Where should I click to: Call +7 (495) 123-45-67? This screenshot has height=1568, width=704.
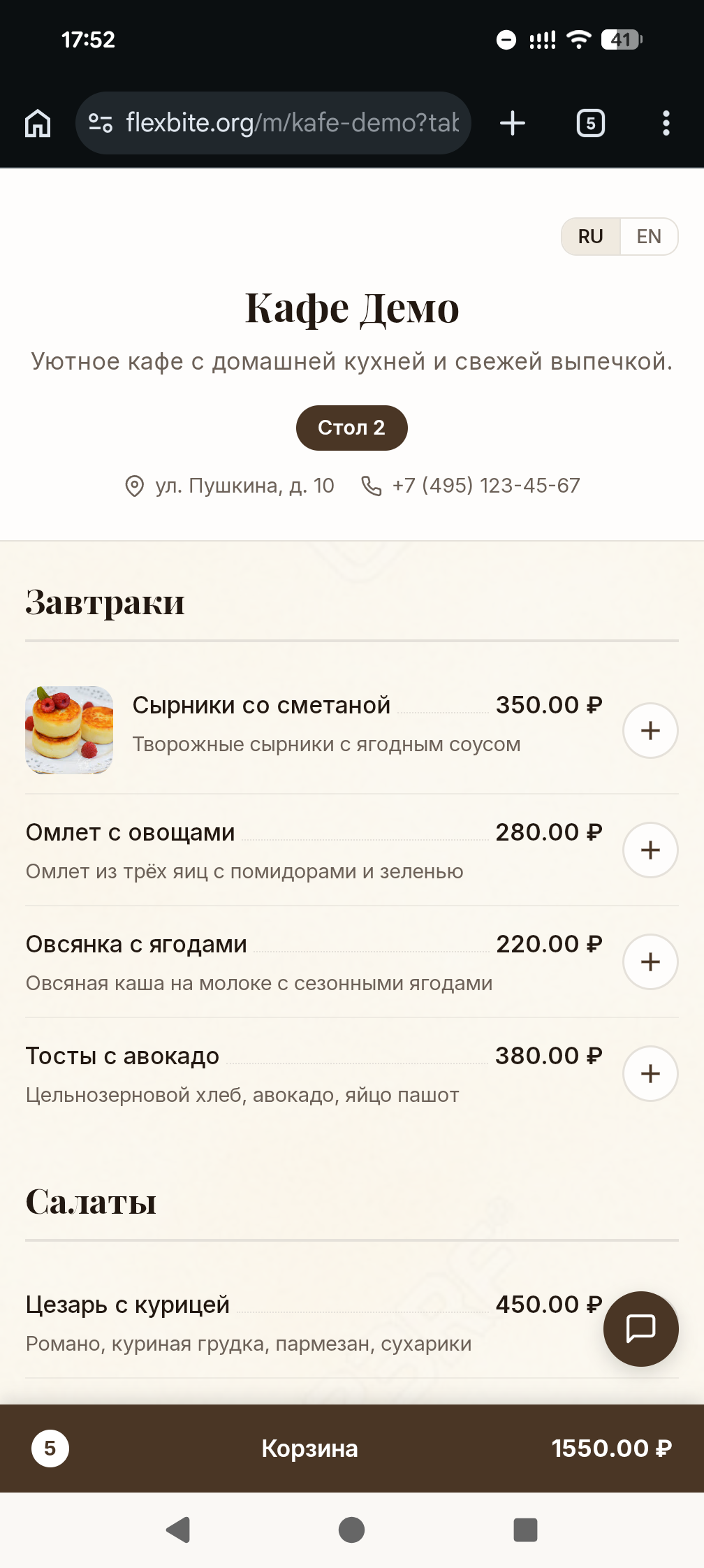tap(485, 485)
